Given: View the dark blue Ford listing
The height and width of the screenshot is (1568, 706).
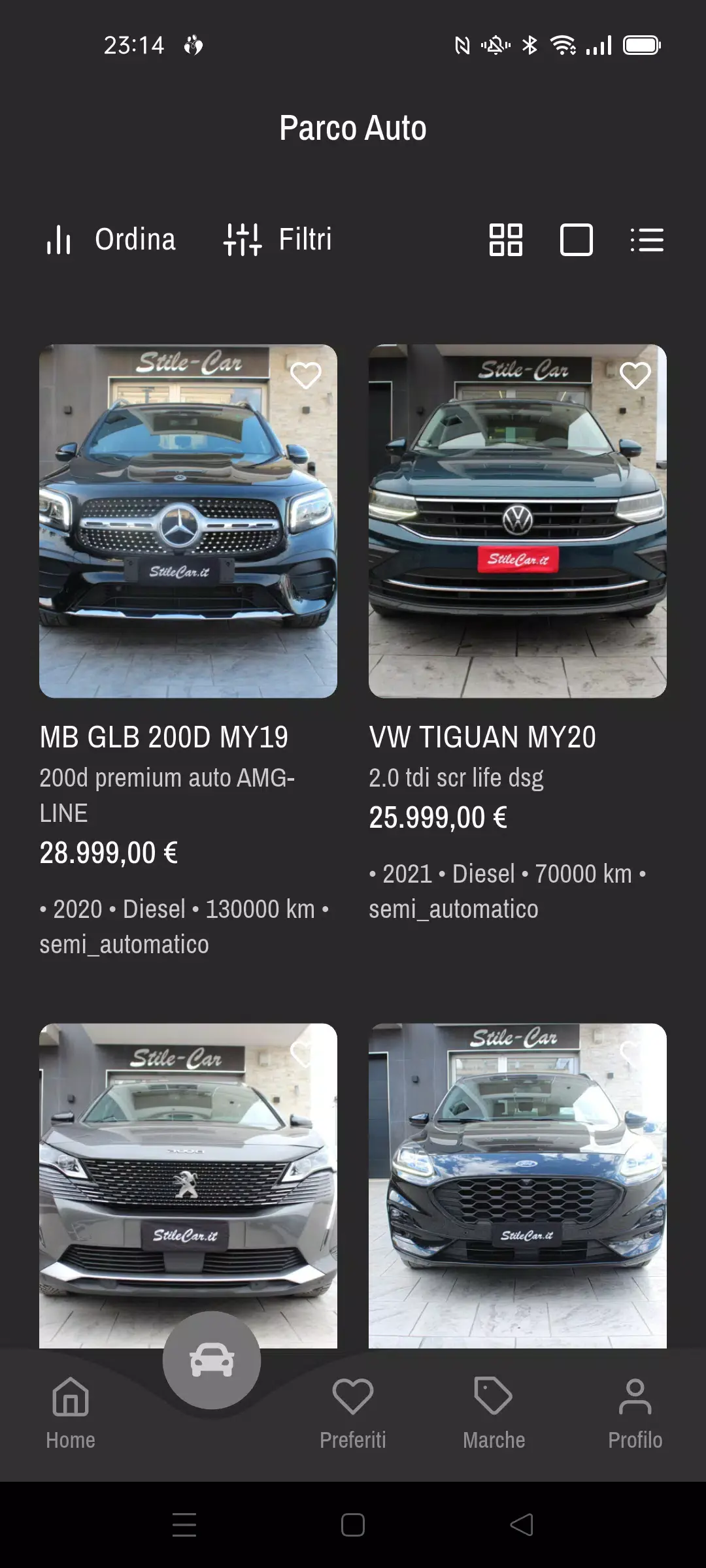Looking at the screenshot, I should 518,1176.
